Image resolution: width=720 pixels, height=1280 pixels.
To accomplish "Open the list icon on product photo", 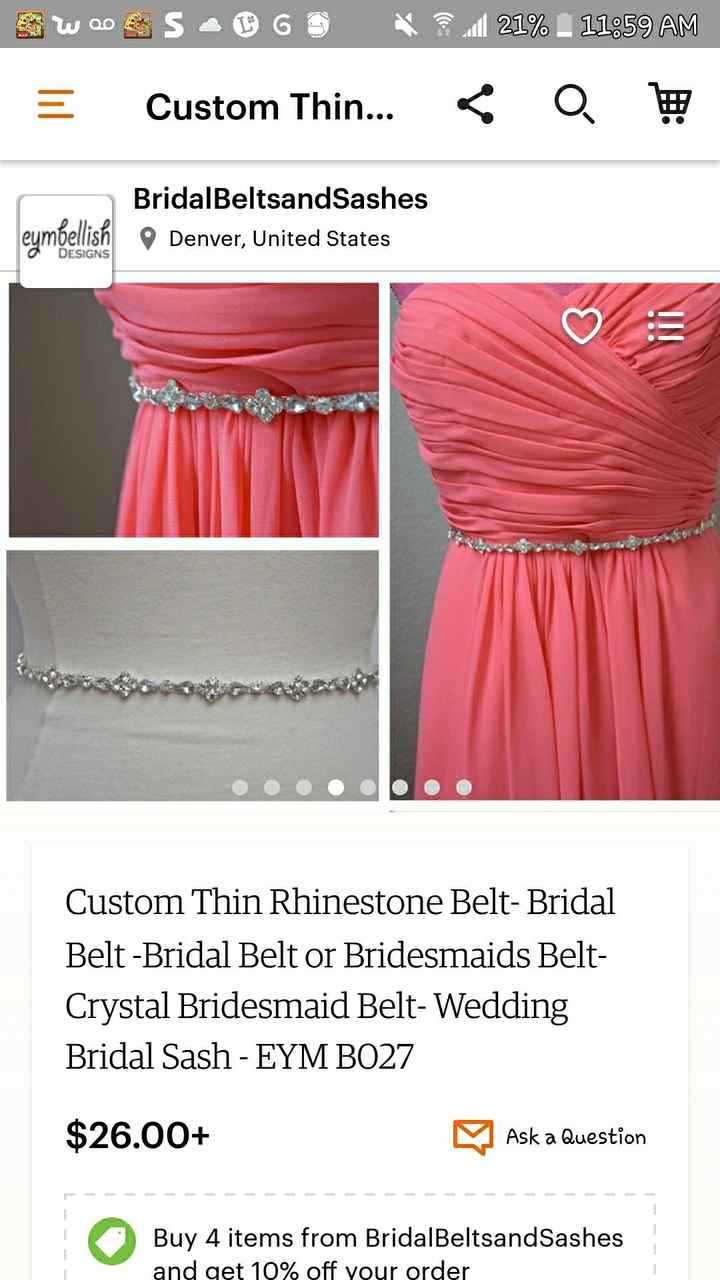I will tap(665, 326).
